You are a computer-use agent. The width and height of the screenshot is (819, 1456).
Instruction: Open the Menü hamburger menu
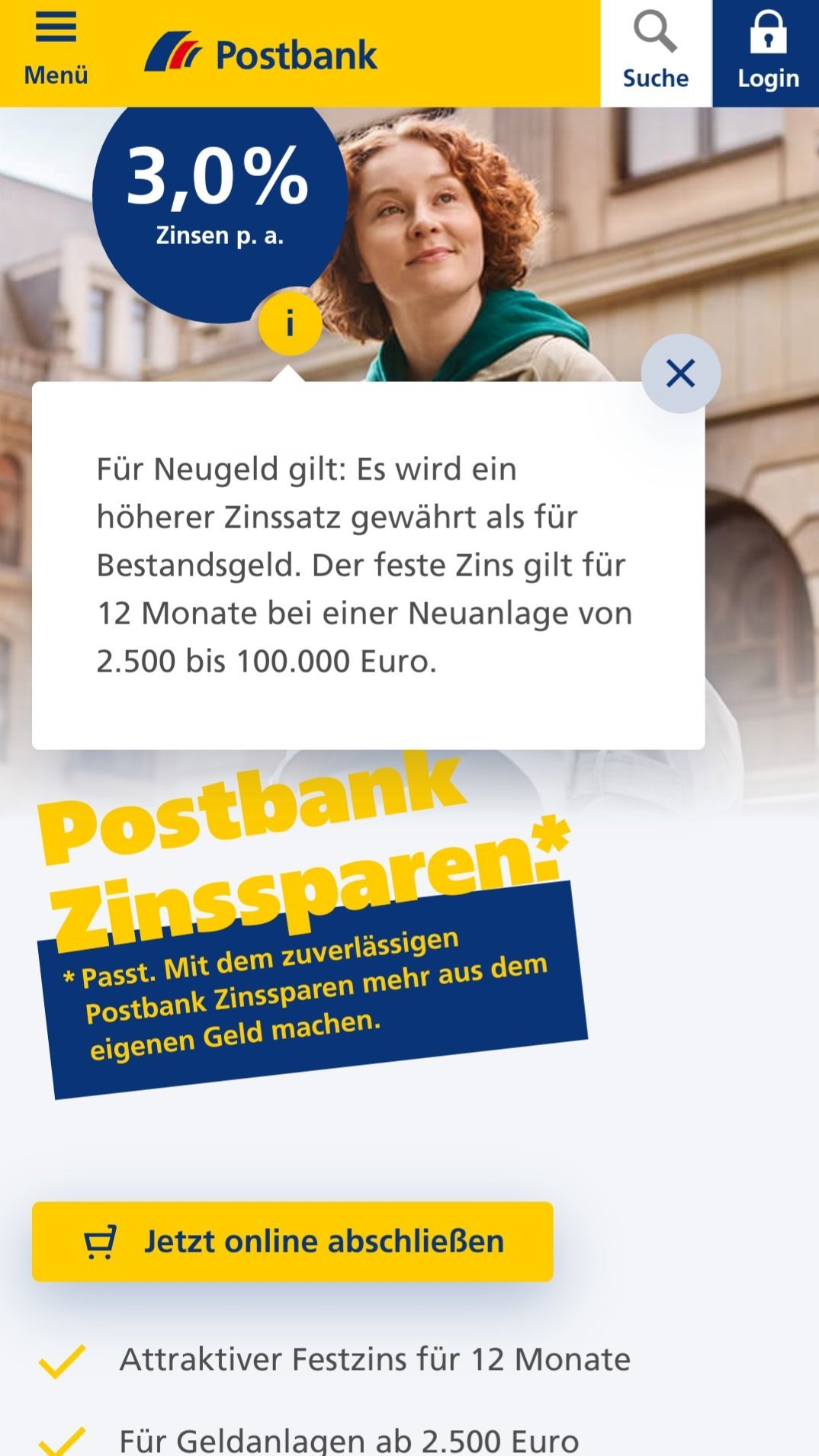[56, 50]
